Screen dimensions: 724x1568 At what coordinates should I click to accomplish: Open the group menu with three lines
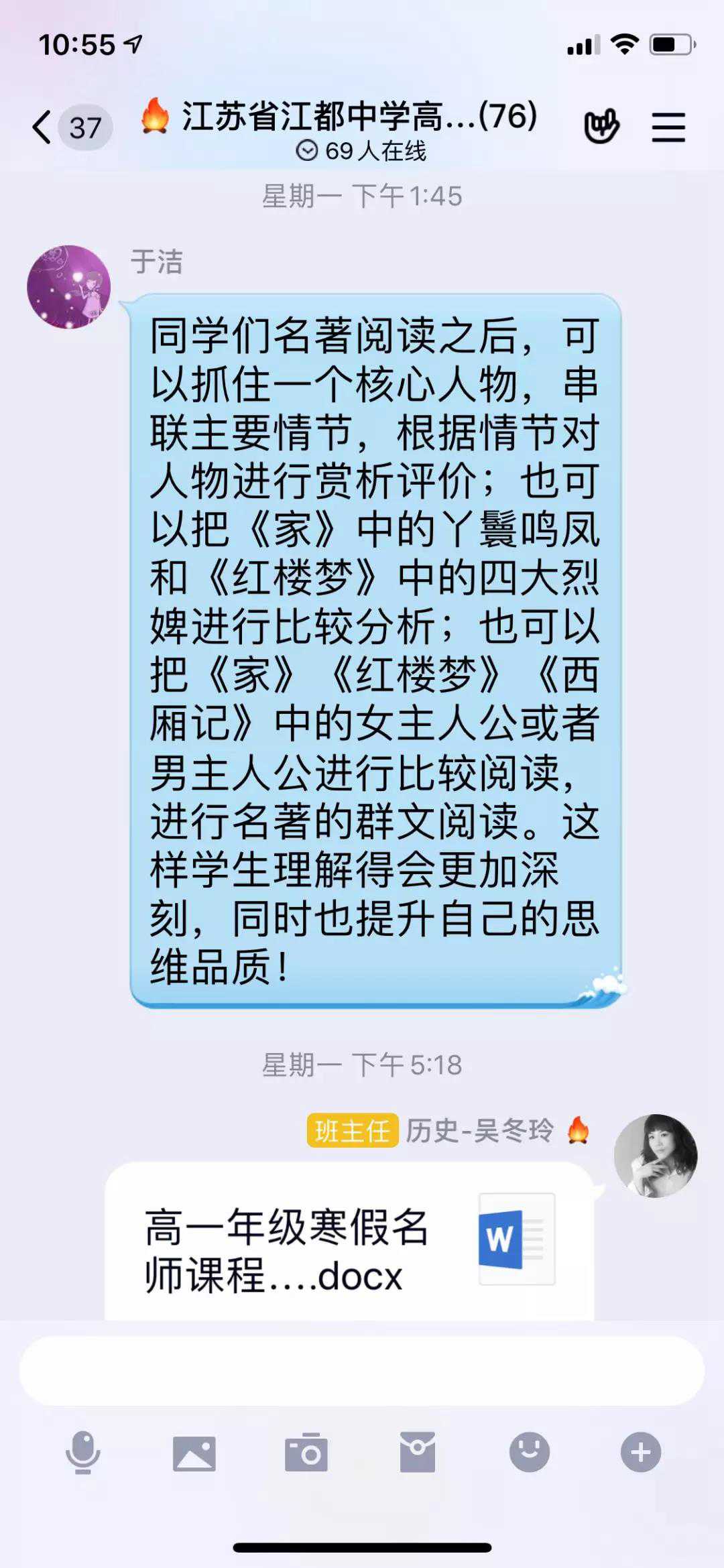click(x=668, y=127)
